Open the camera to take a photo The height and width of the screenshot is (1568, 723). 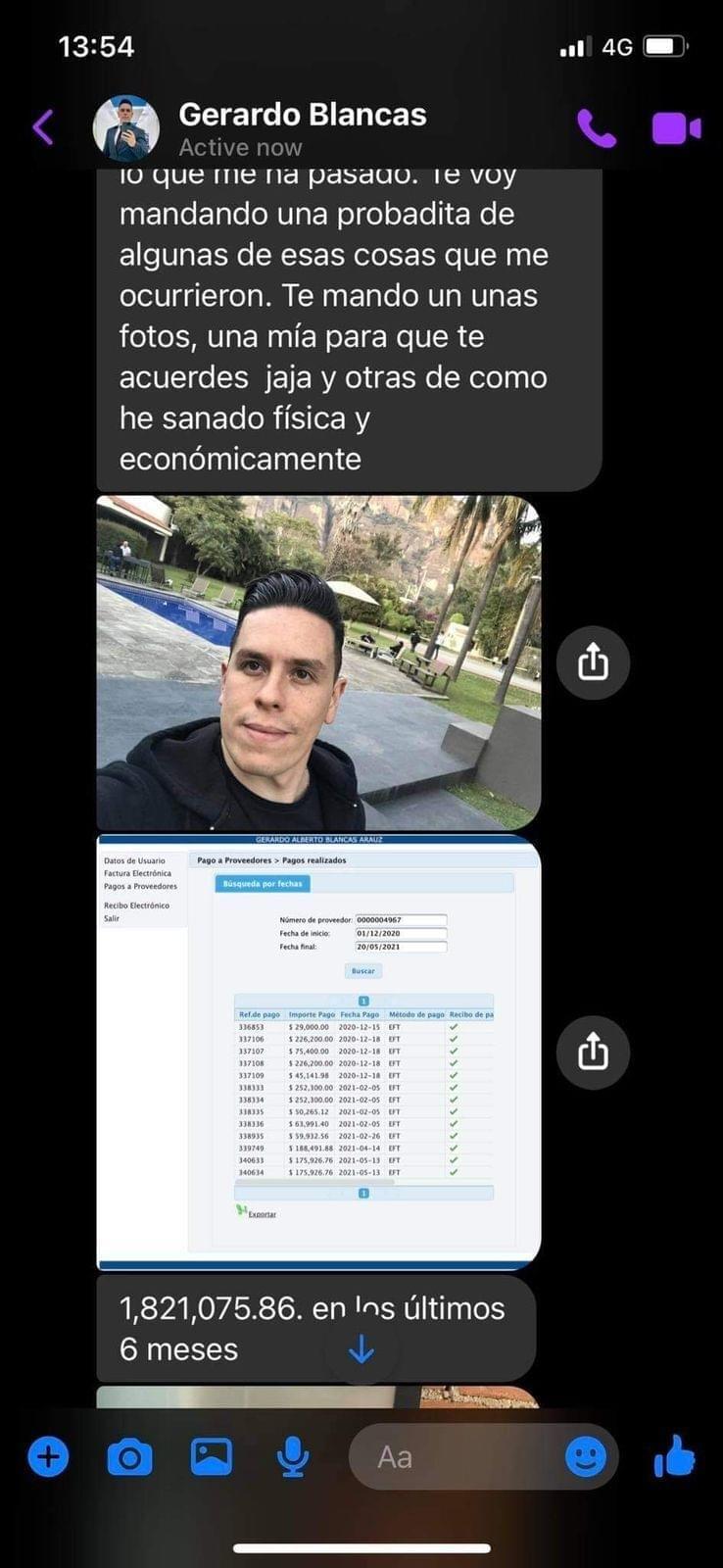coord(129,1457)
